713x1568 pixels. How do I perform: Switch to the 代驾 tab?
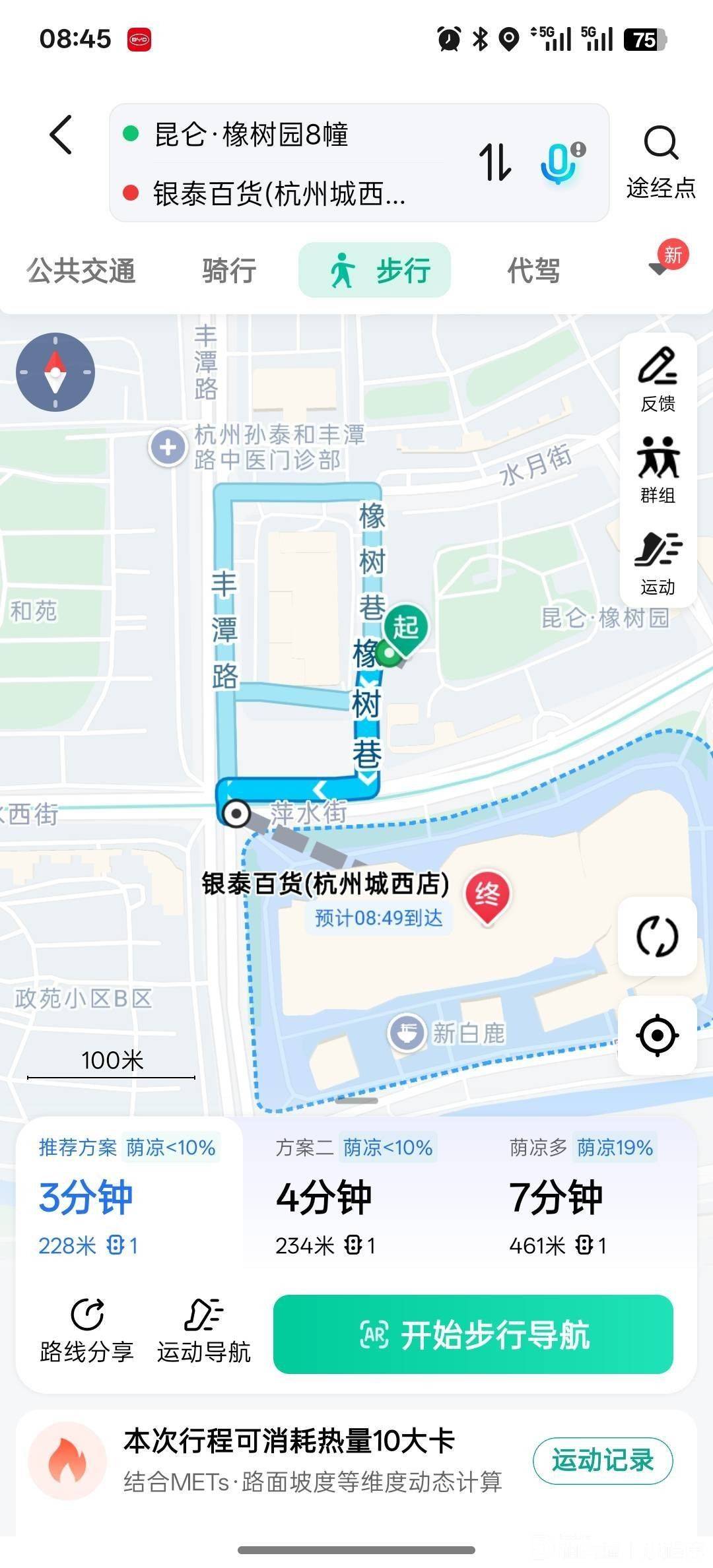533,271
